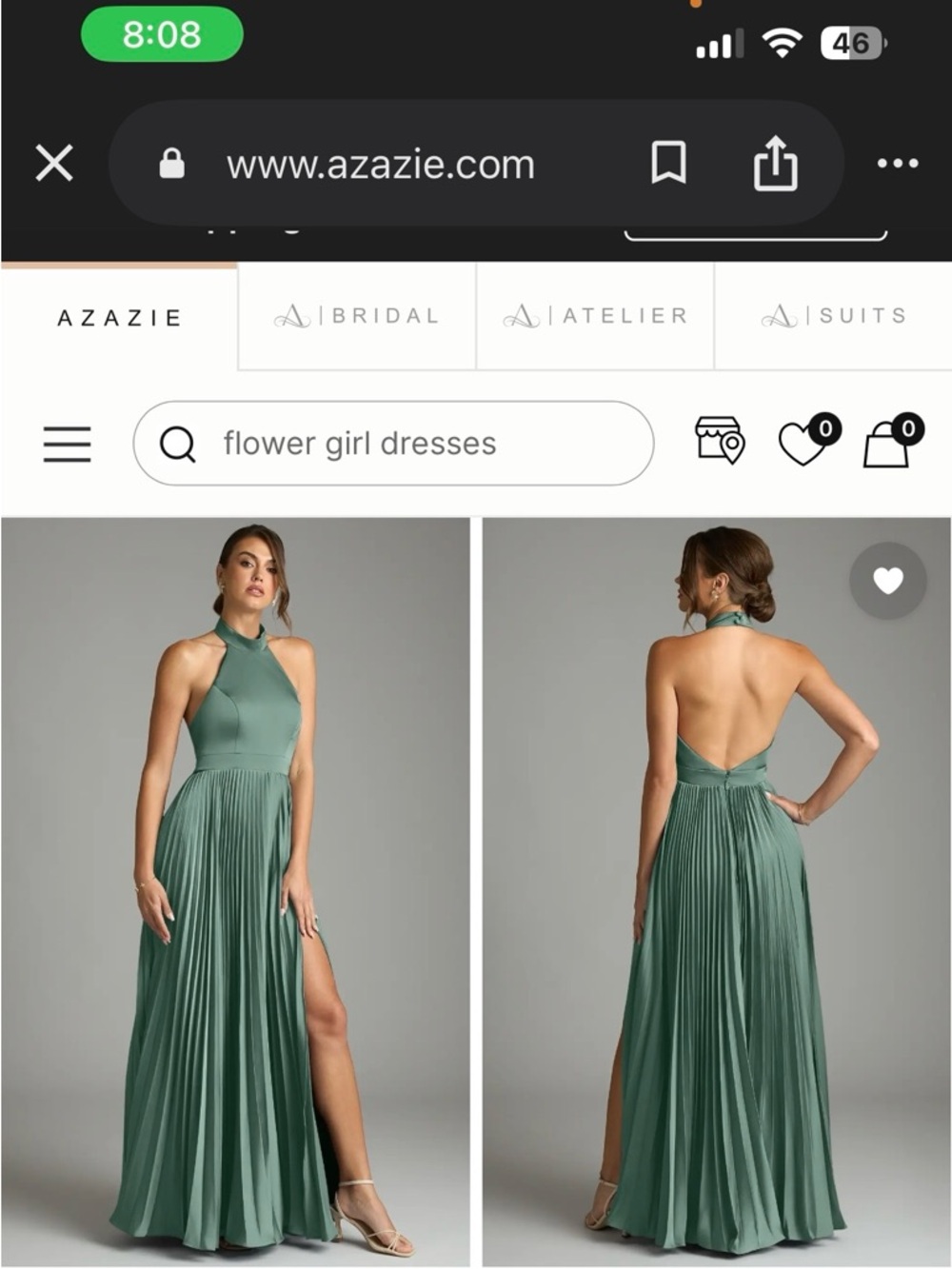
Task: Select the AZAZIE tab
Action: tap(118, 316)
